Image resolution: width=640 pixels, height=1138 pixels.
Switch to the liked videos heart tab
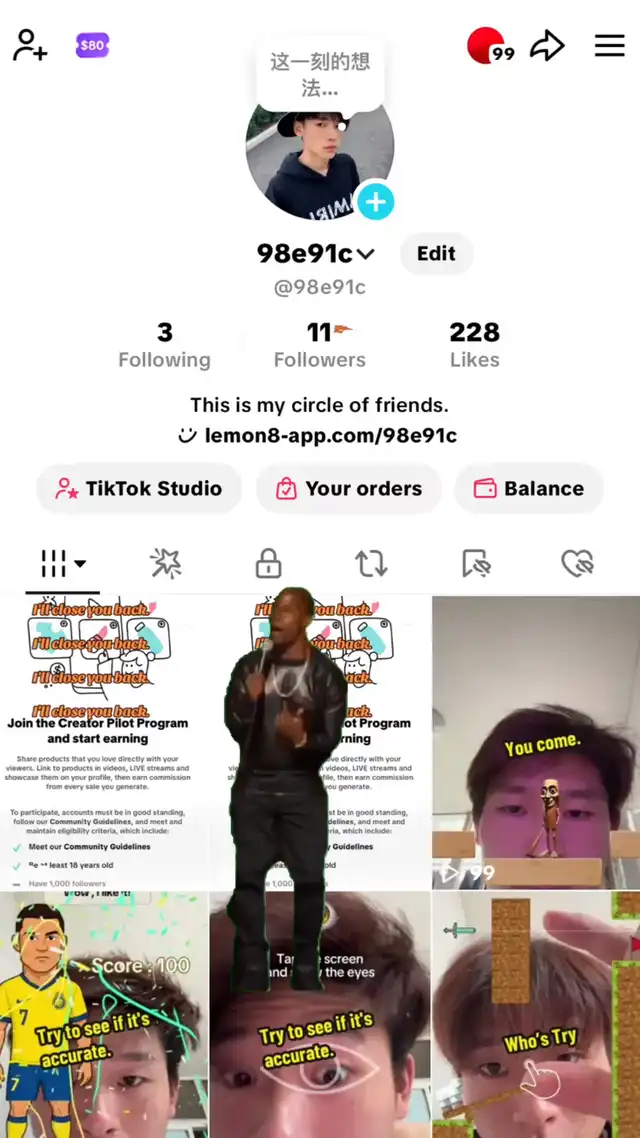(x=577, y=564)
